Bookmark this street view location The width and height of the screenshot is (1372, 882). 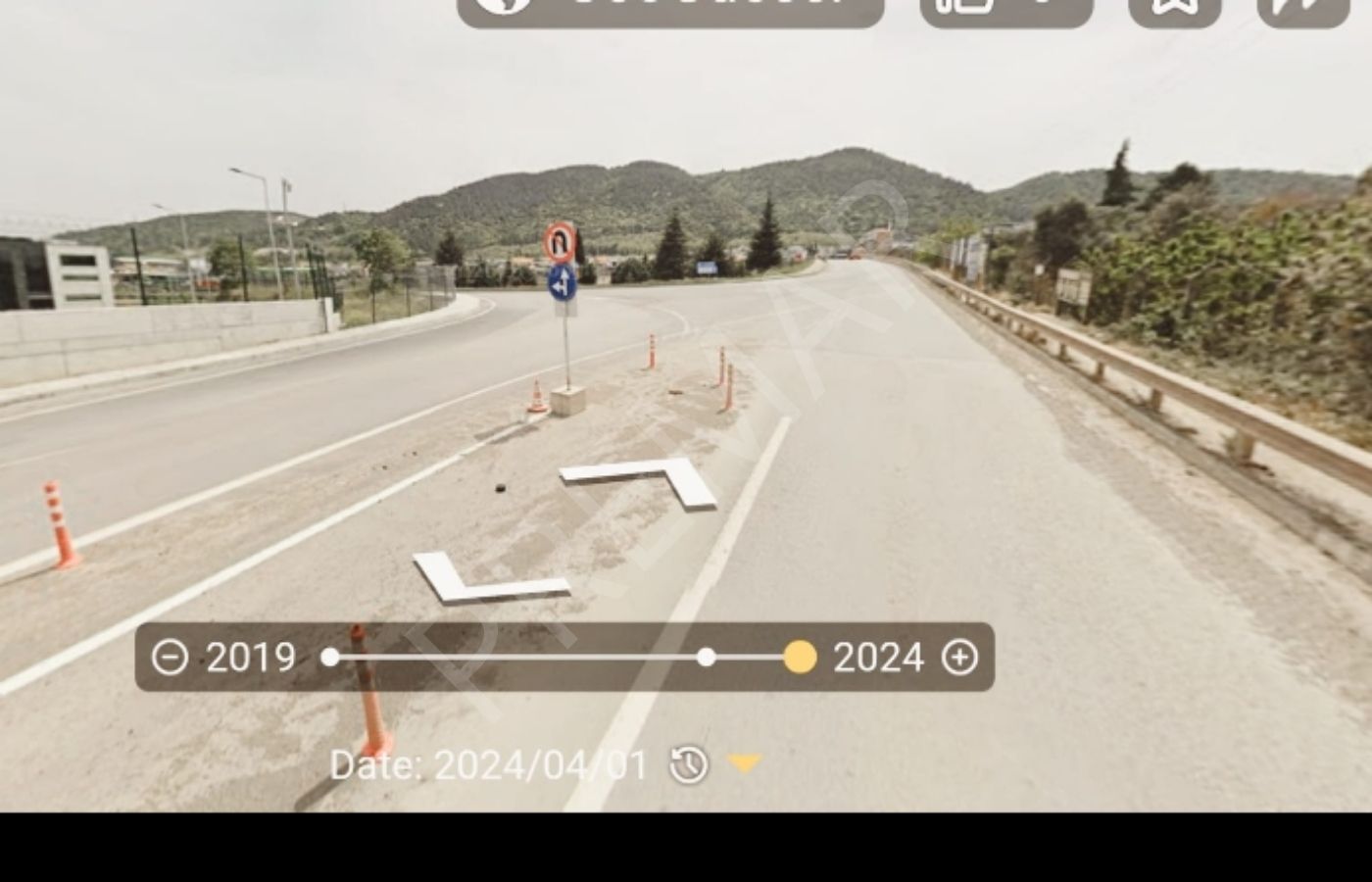click(x=1175, y=8)
